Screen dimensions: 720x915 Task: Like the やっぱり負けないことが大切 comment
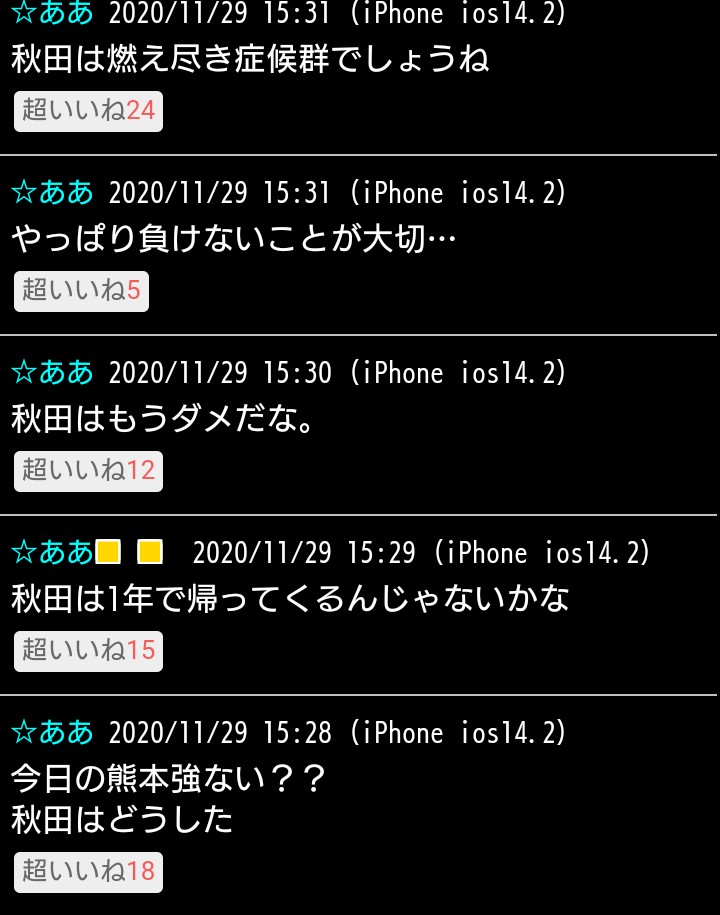[81, 291]
